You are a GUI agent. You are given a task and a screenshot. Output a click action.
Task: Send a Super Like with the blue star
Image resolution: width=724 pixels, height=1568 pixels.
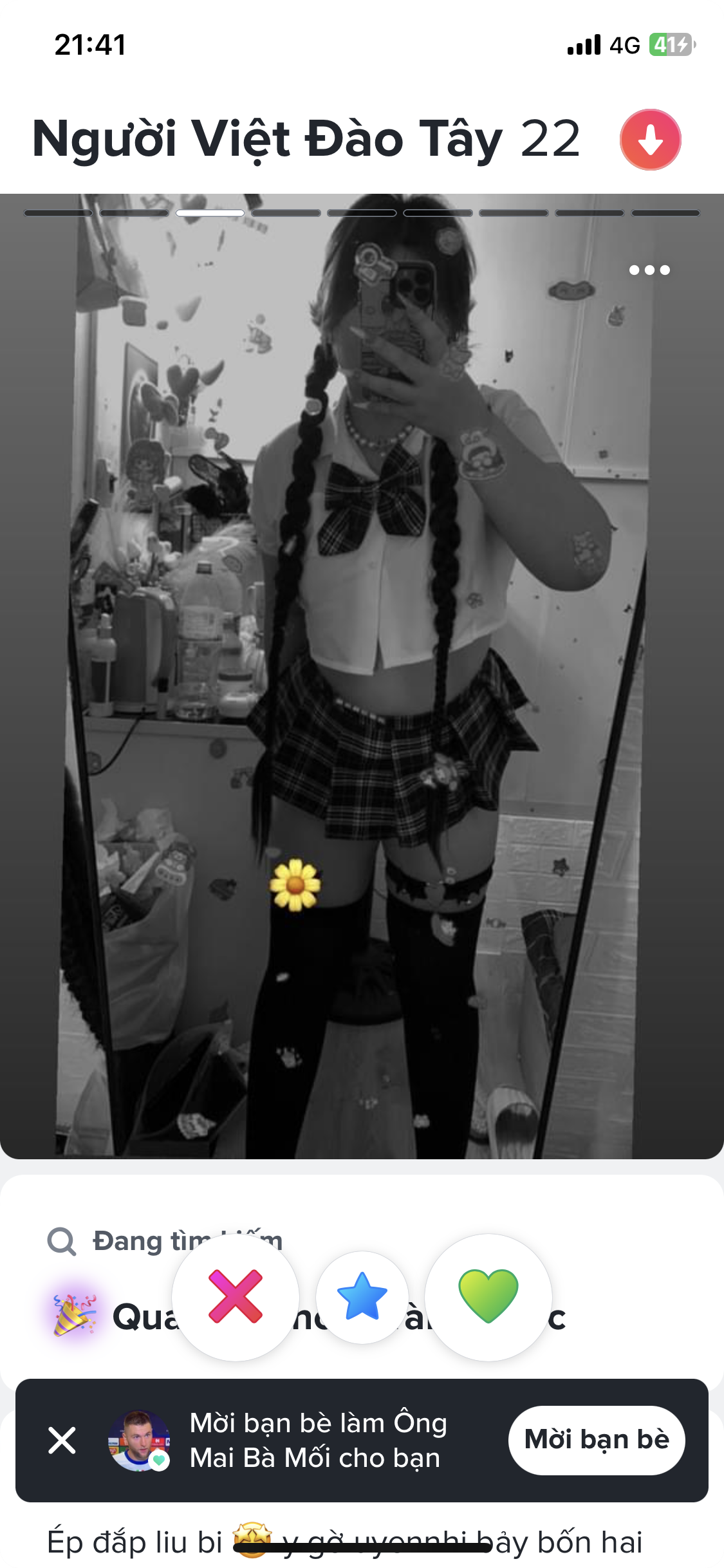click(x=362, y=1297)
